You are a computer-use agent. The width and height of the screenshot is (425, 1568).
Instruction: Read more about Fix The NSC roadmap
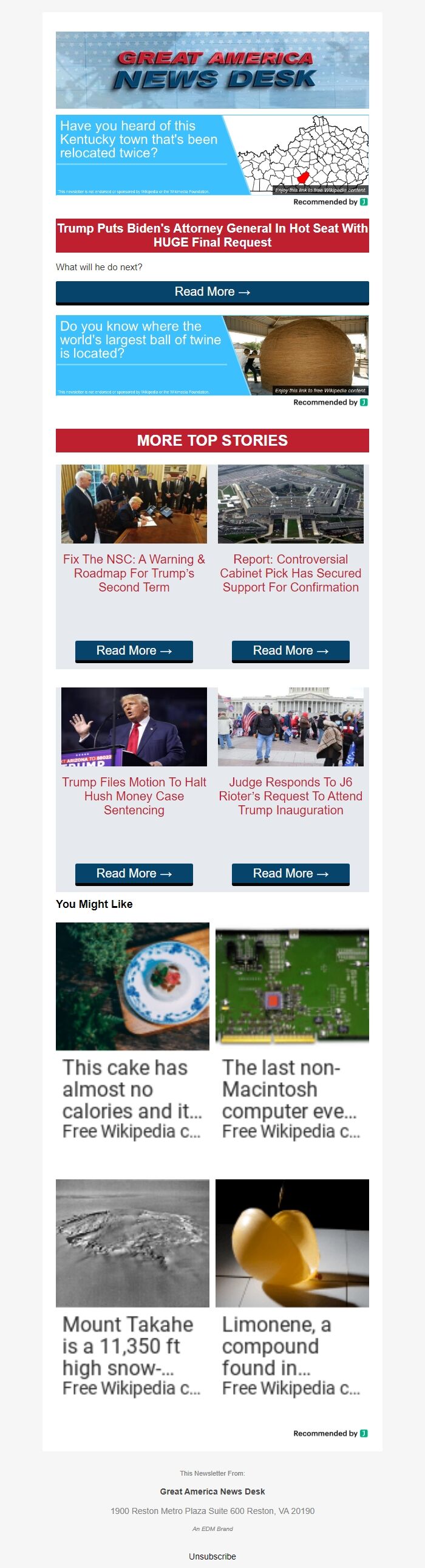(x=134, y=650)
